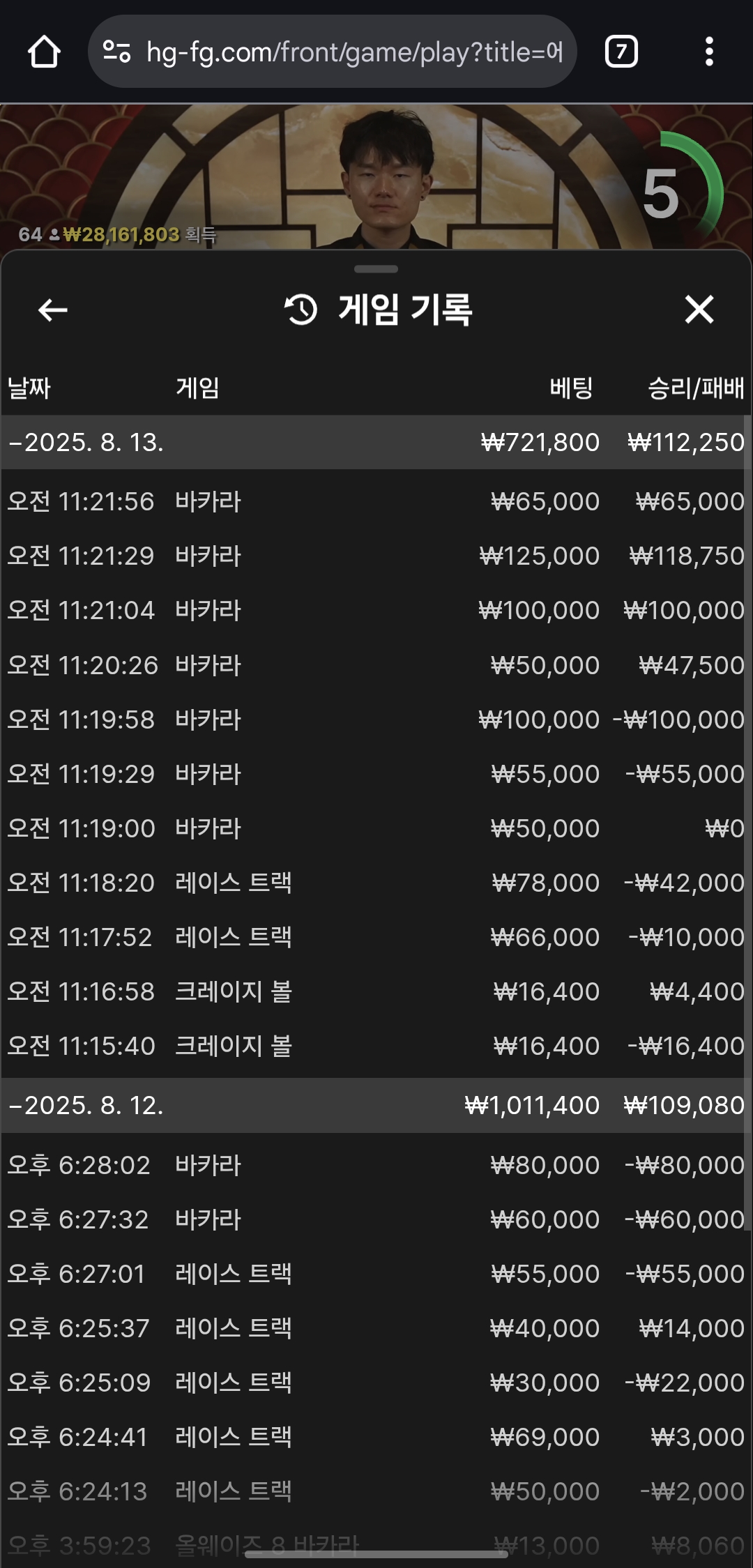Open the 오전 11:19:58 바카라 record
This screenshot has width=753, height=1568.
(x=376, y=719)
